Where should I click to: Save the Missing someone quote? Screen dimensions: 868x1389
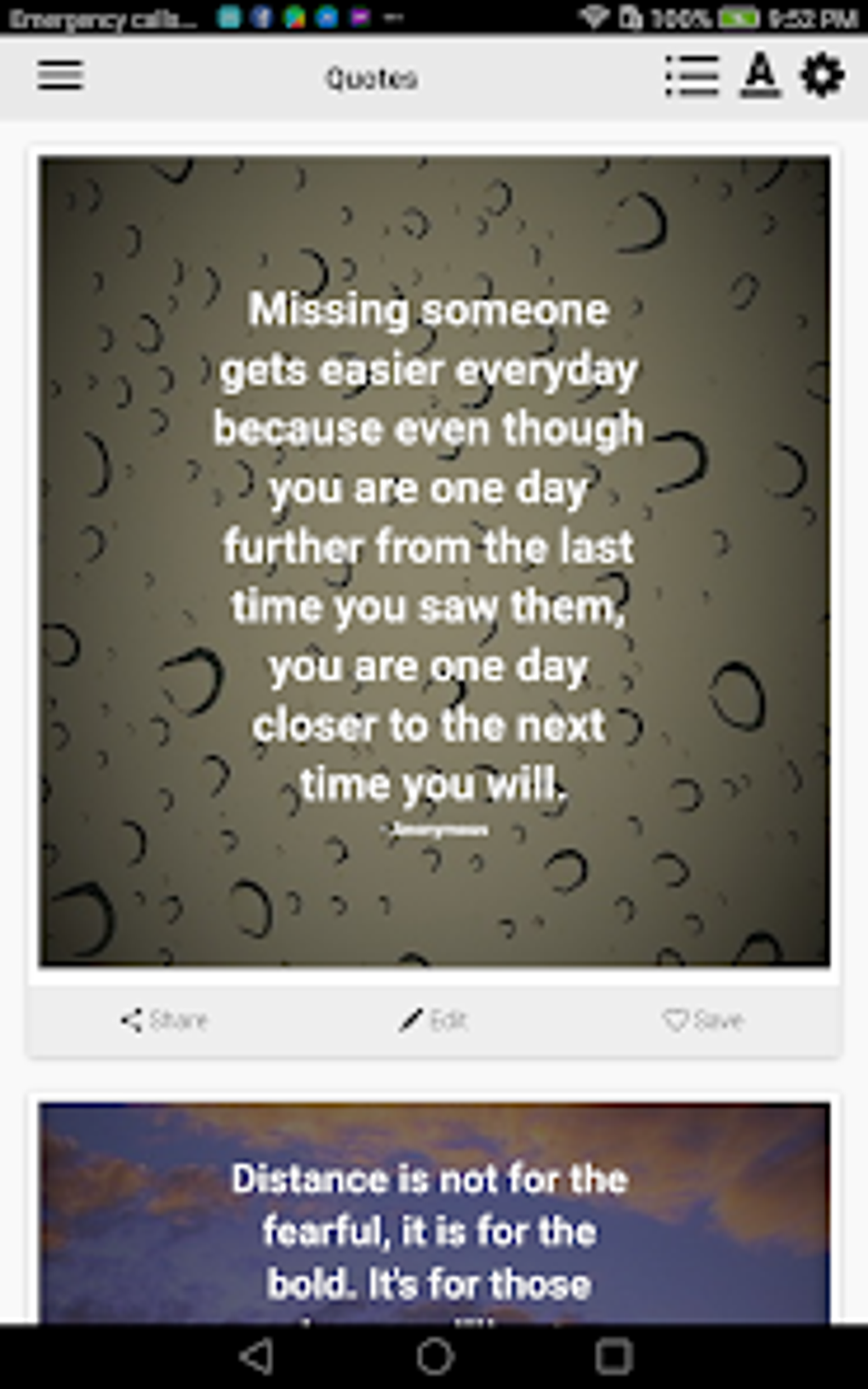pyautogui.click(x=703, y=1020)
